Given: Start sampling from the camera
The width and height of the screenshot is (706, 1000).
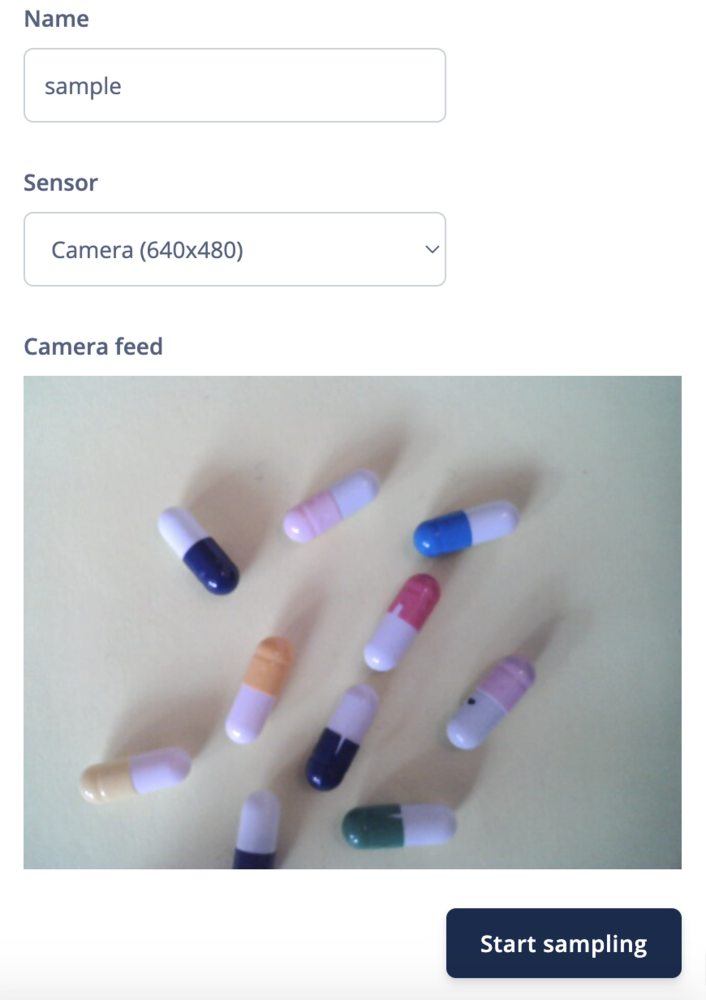Looking at the screenshot, I should (x=563, y=943).
